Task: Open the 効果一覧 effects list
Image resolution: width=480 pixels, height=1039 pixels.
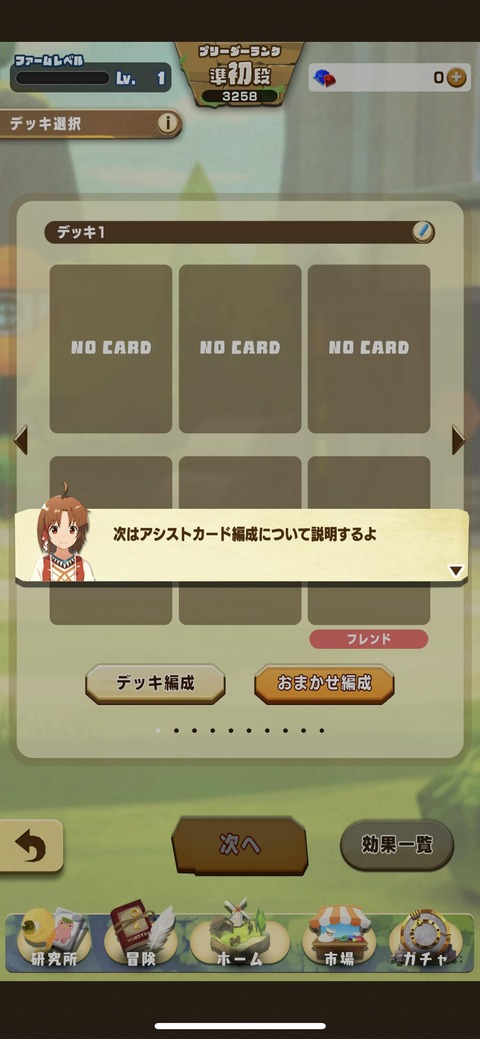Action: click(x=397, y=845)
